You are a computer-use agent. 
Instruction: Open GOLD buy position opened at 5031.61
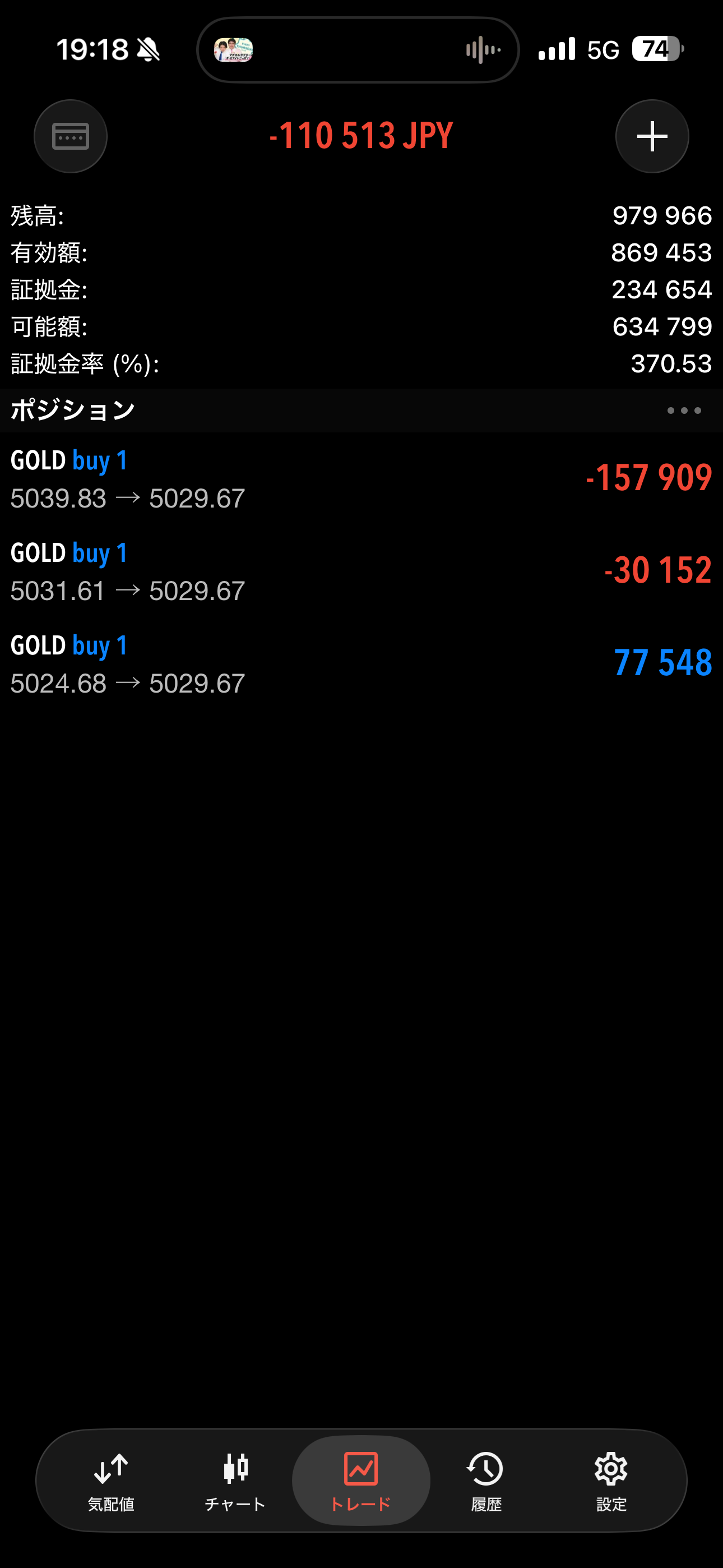(361, 571)
